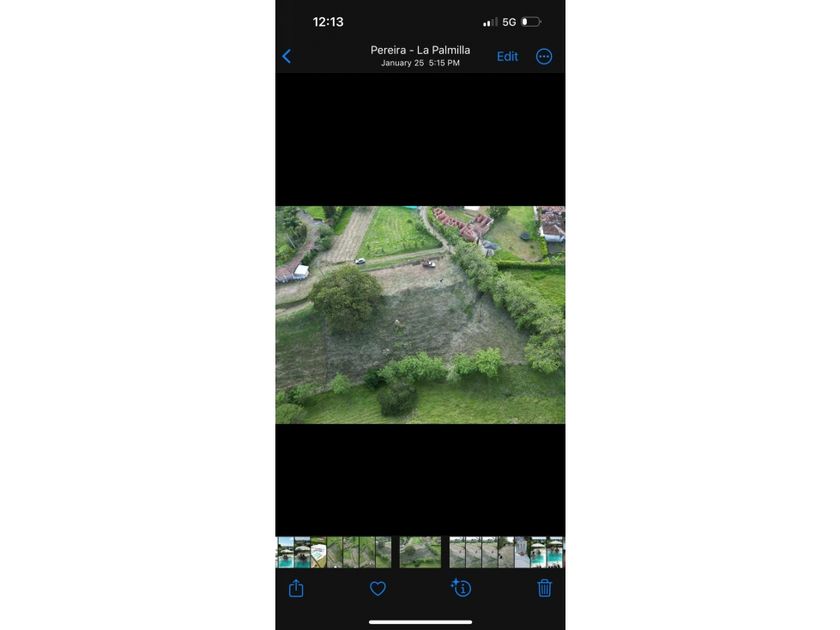Screen dimensions: 840x630
Task: Select the last thumbnail in filmstrip
Action: point(556,552)
